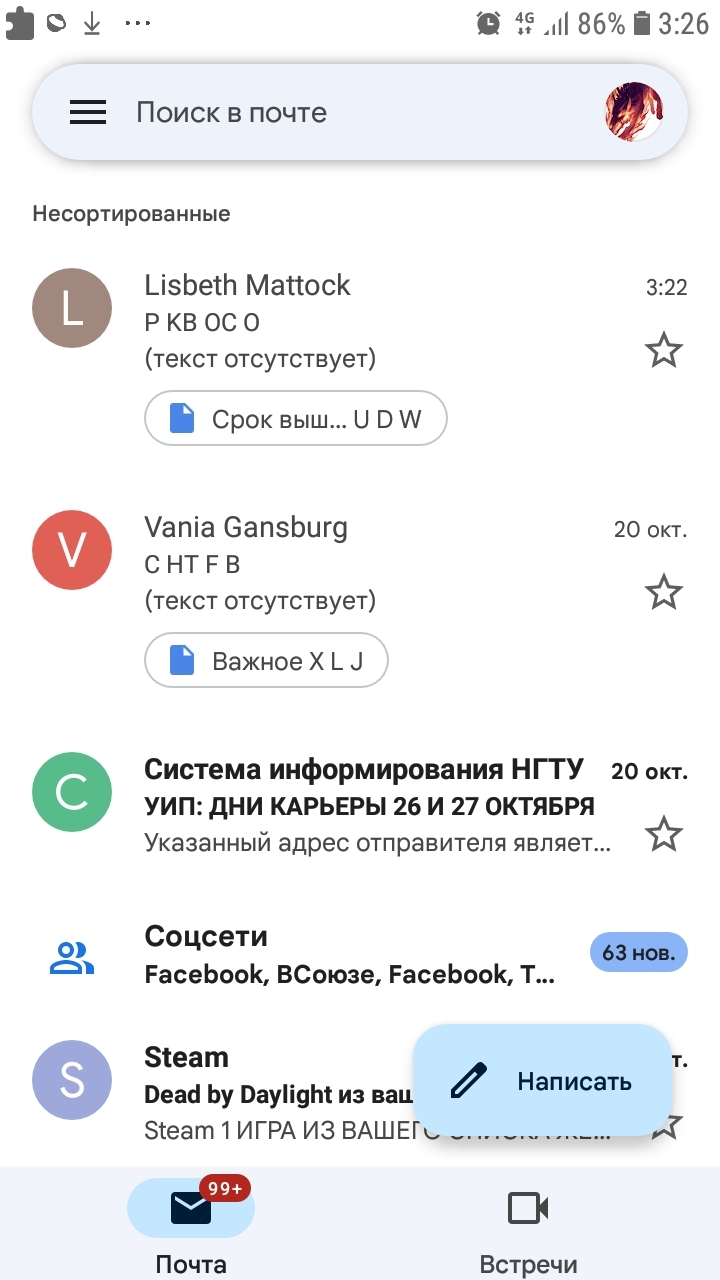Open the email from Vania Gansburg
Screen dimensions: 720x1280
[x=380, y=562]
